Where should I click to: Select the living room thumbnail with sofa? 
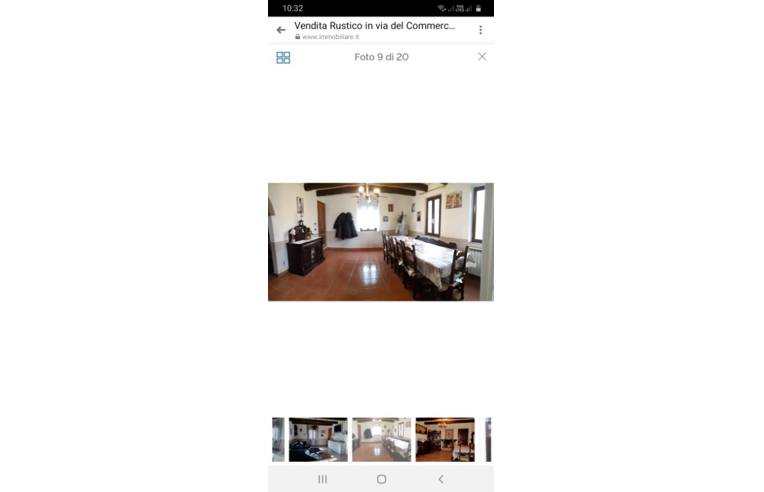click(318, 439)
